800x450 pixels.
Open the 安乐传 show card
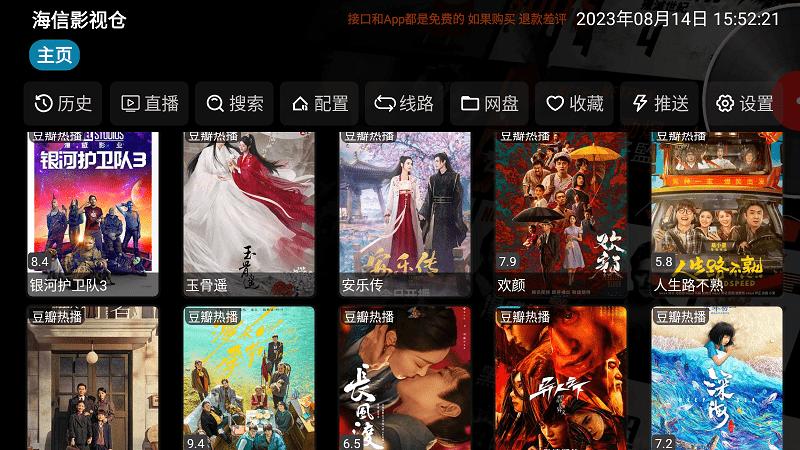coord(404,210)
